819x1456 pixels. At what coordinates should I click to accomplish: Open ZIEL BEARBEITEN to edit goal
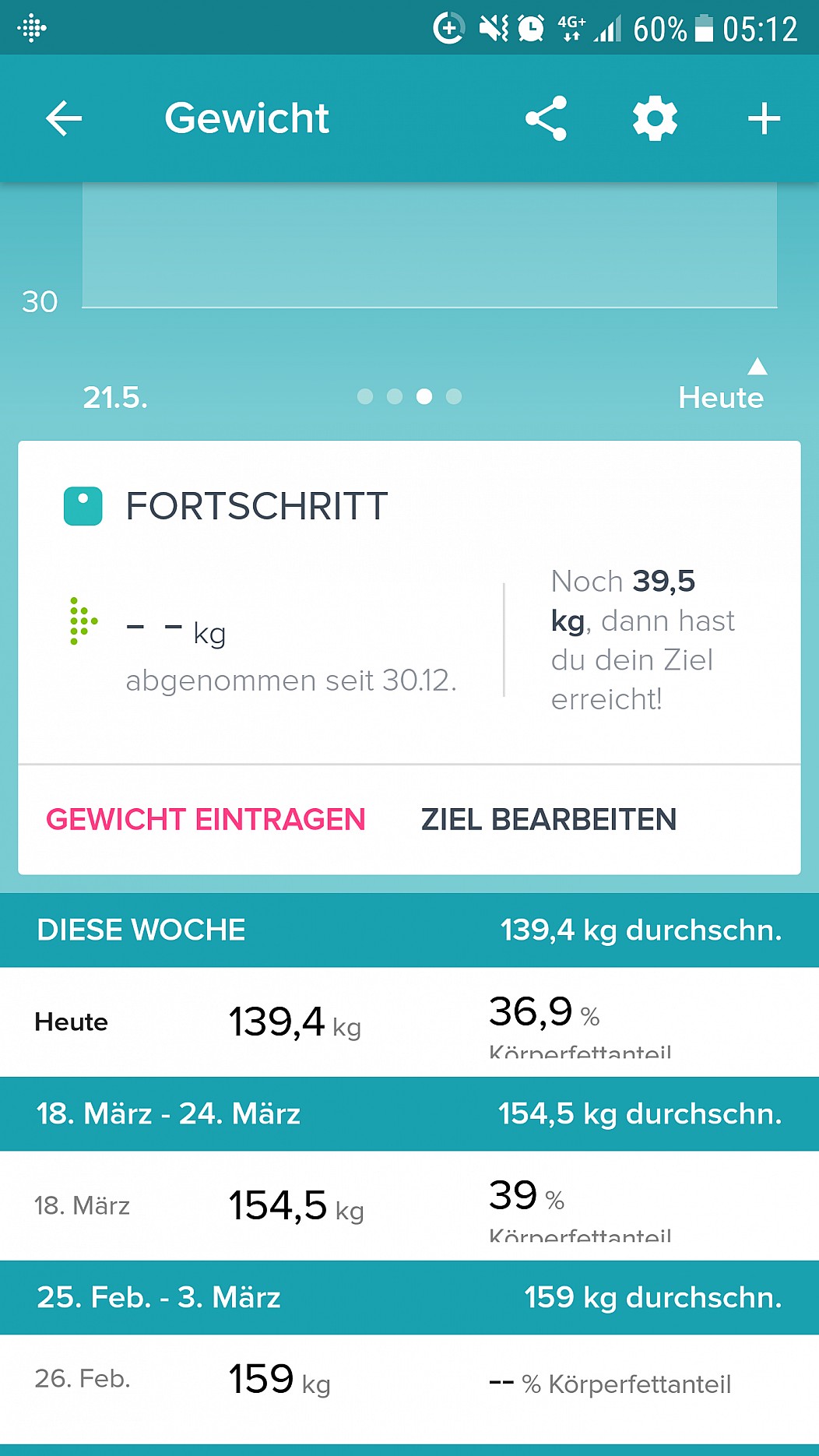[x=548, y=819]
